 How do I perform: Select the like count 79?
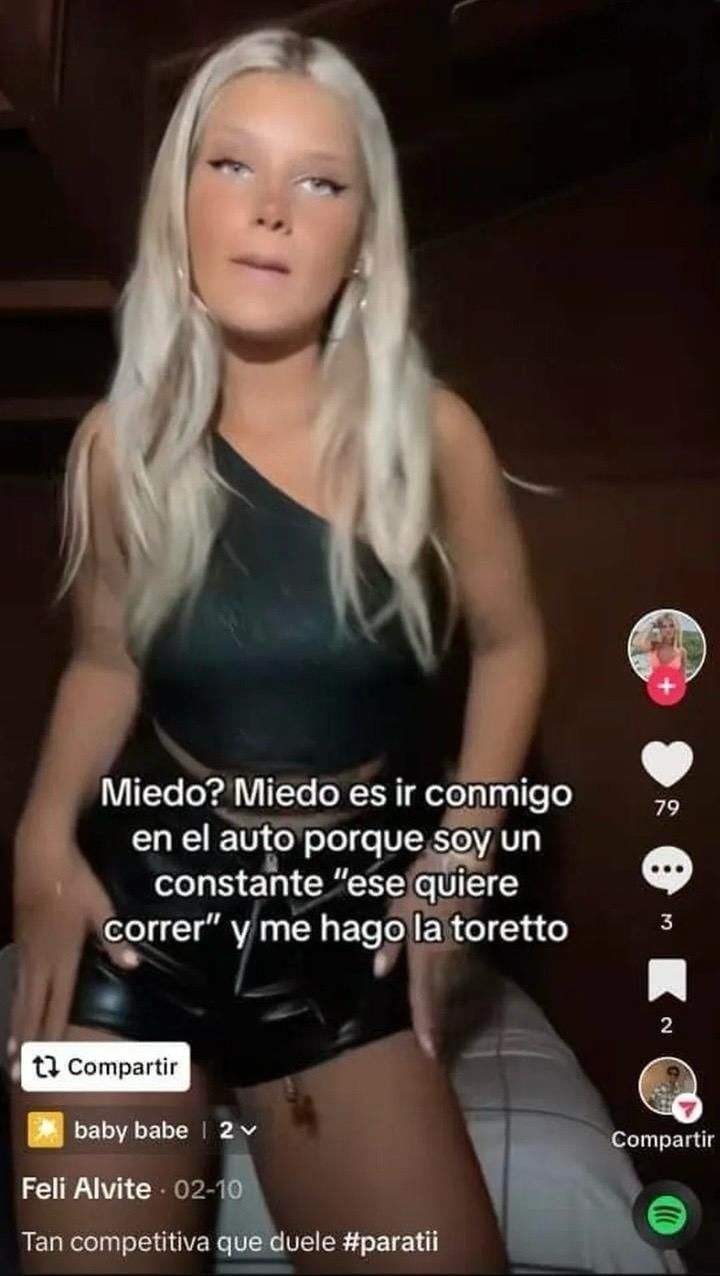(666, 805)
